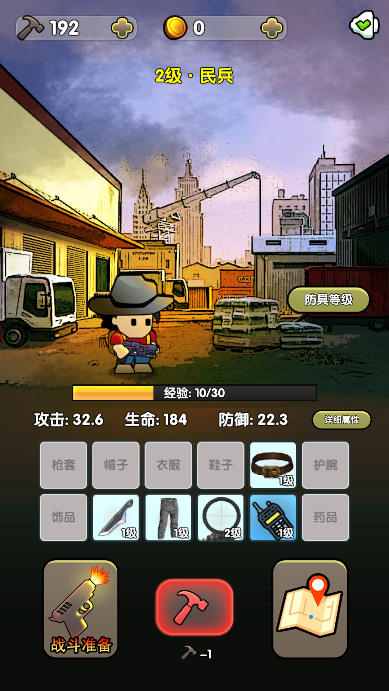The width and height of the screenshot is (389, 691).
Task: Select the empty 衣服 clothes slot
Action: 168,465
